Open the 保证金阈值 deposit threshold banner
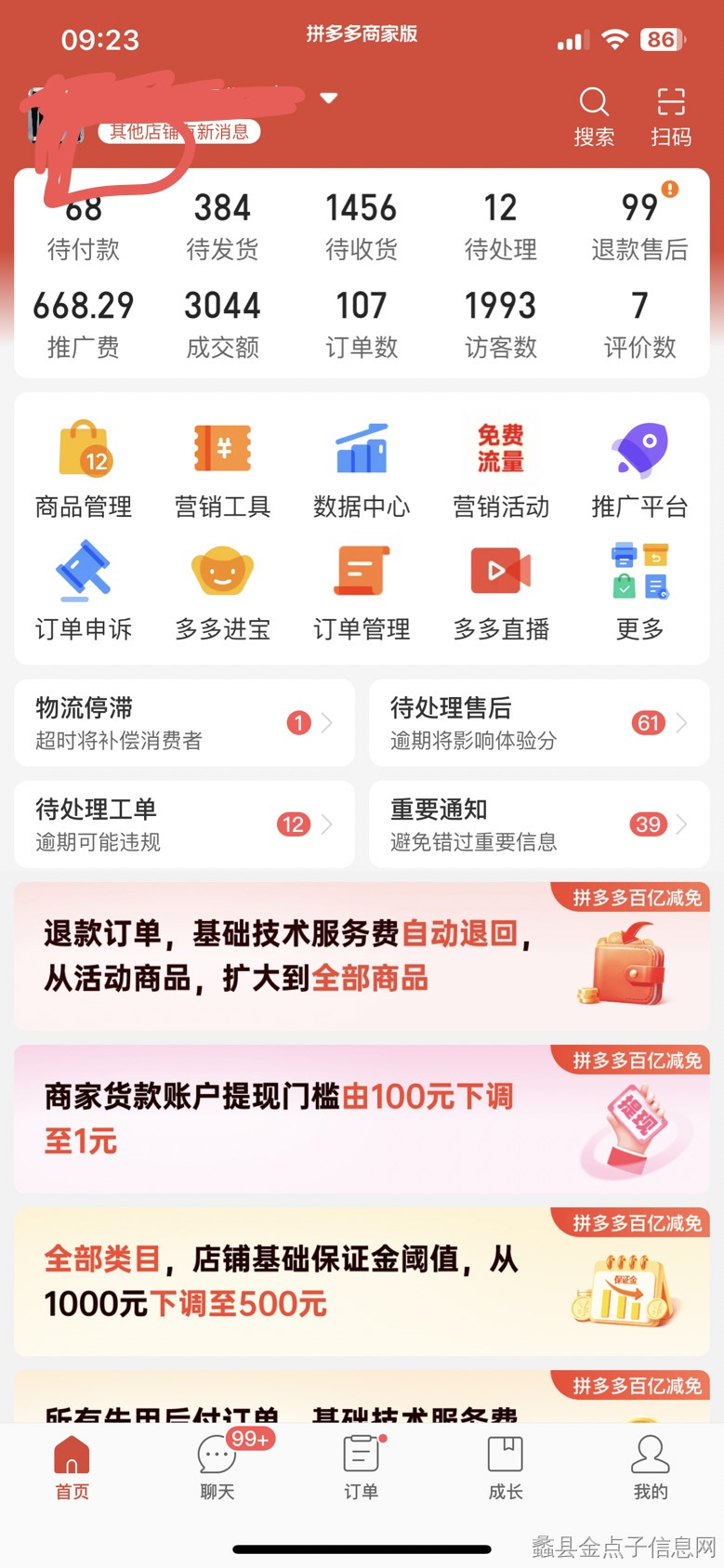This screenshot has height=1568, width=724. click(x=362, y=1282)
